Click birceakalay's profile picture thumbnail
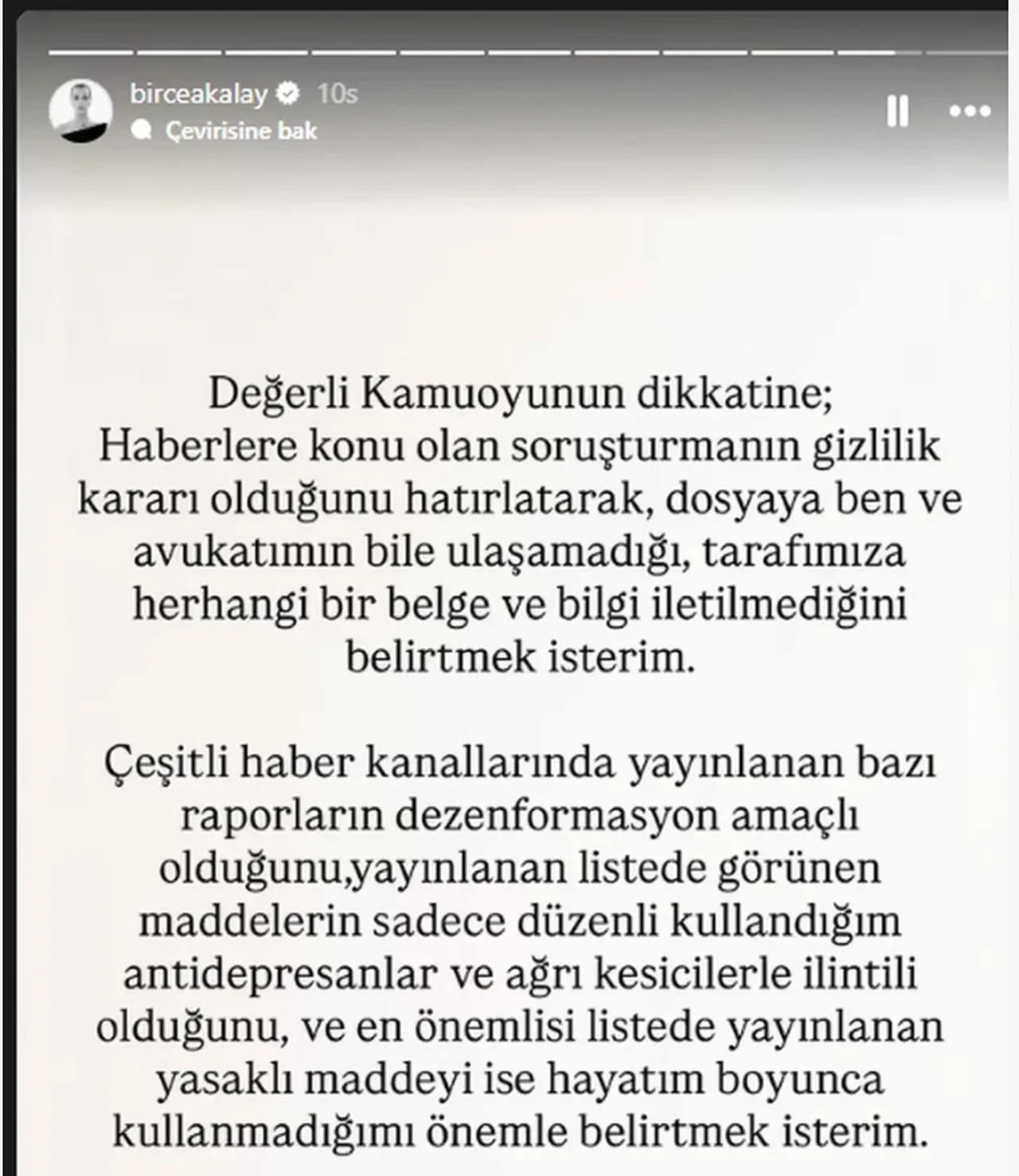 [80, 111]
